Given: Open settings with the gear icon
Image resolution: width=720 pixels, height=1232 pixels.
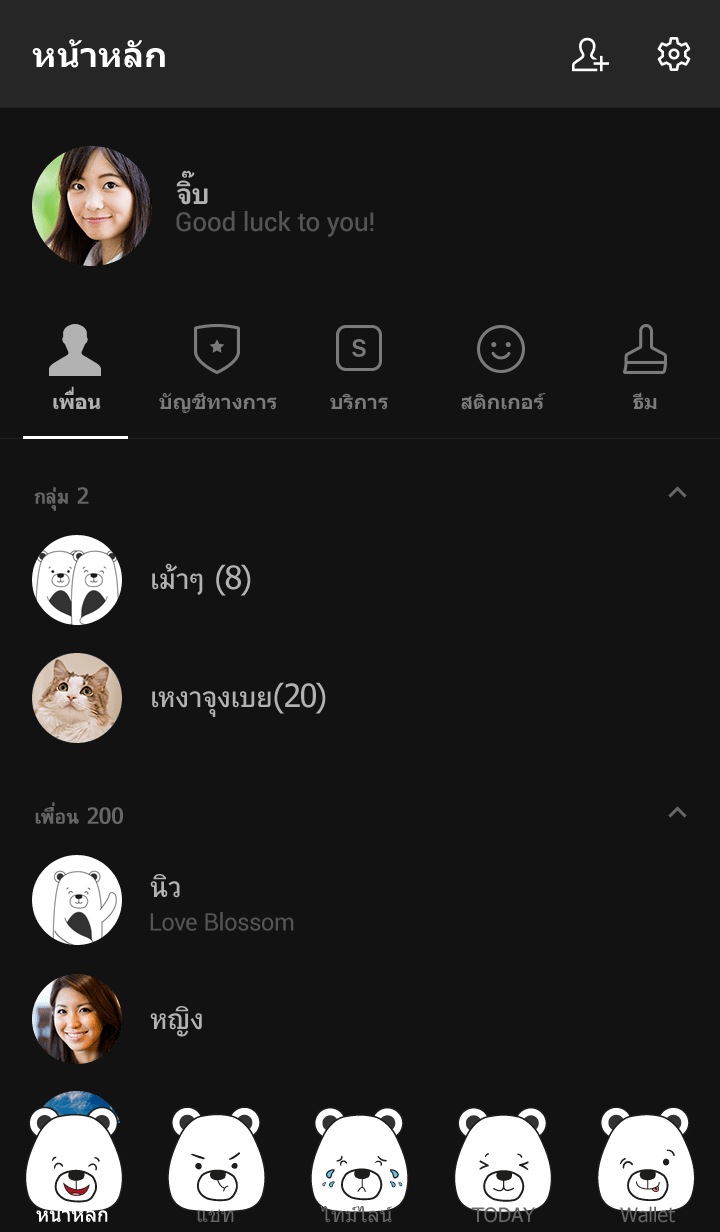Looking at the screenshot, I should (x=674, y=55).
